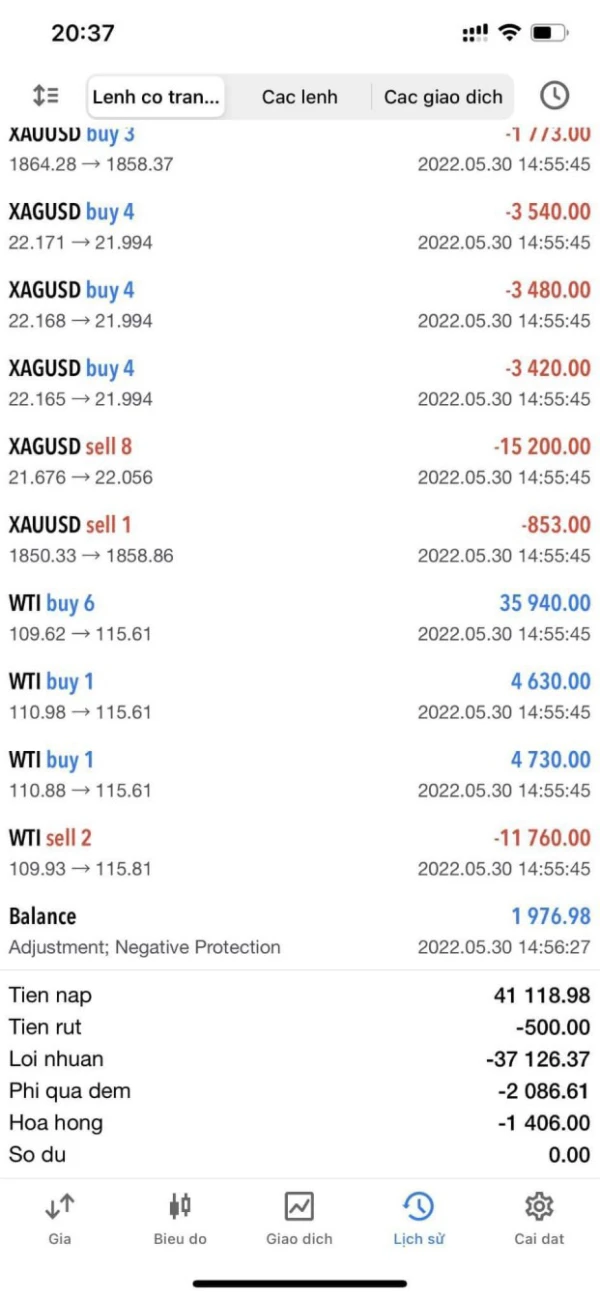The width and height of the screenshot is (600, 1299).
Task: Tap the Lịch sử history tab
Action: point(419,1218)
